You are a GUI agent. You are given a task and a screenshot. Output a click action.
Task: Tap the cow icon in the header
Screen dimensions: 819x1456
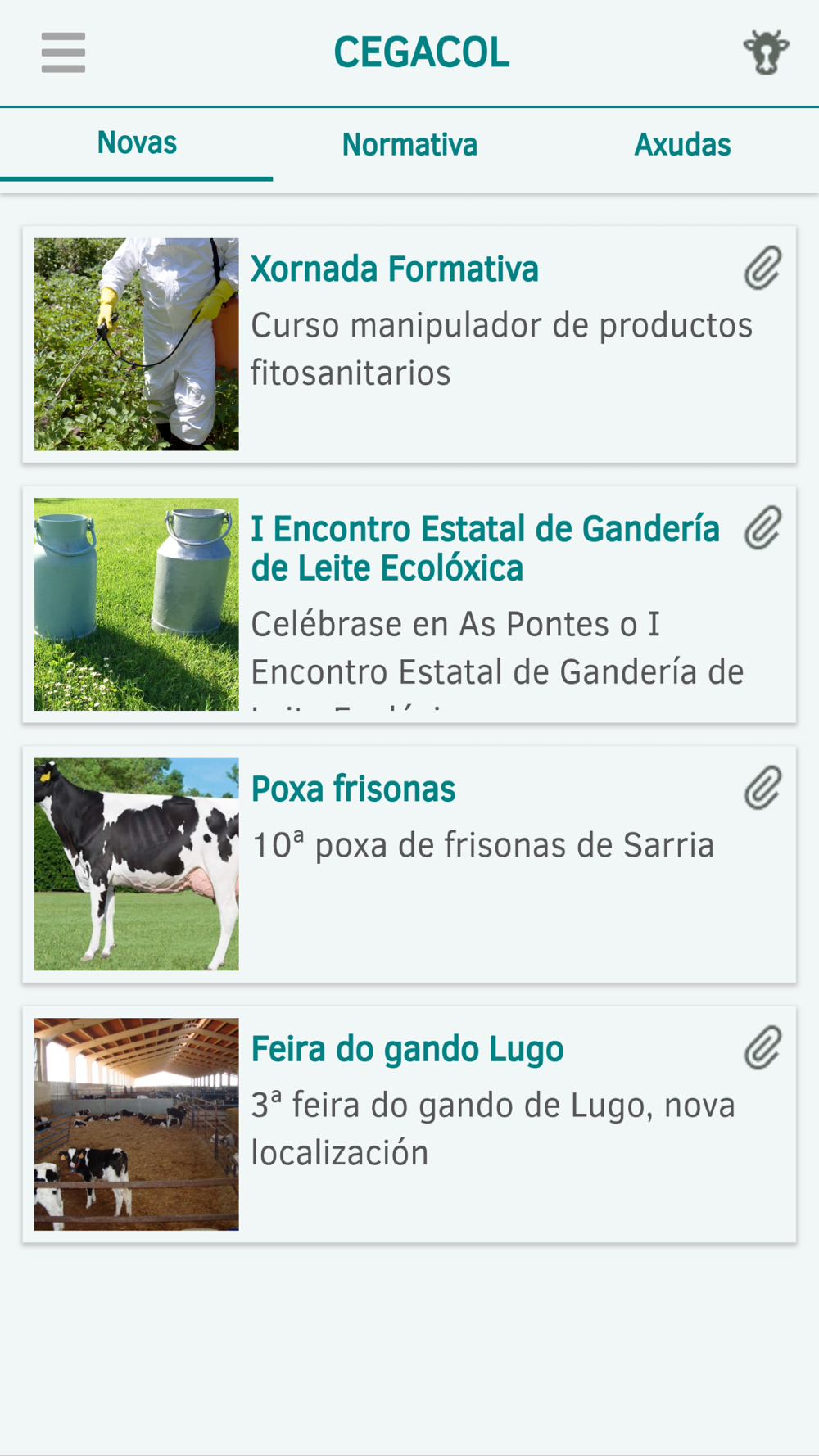766,53
